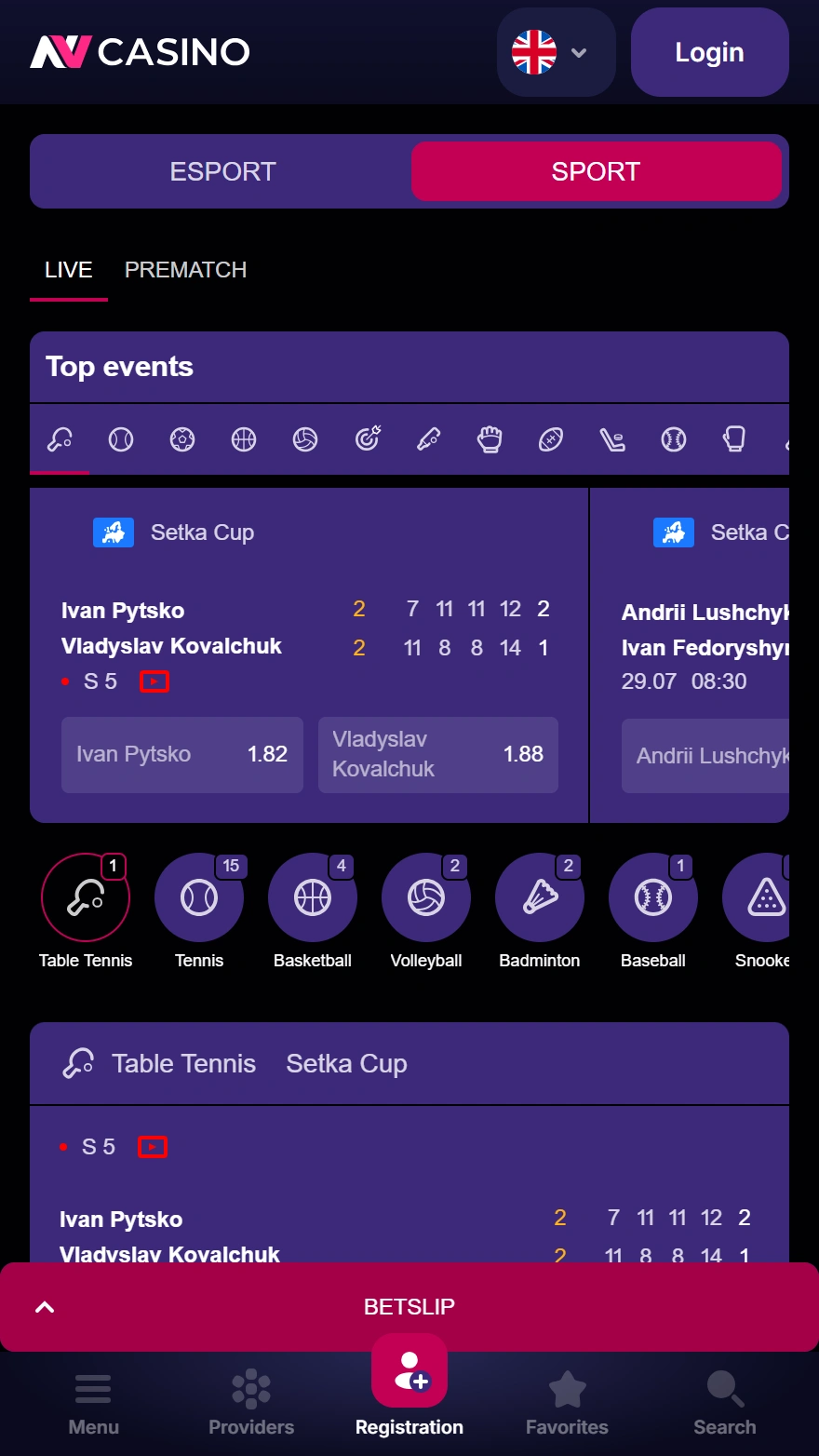Select the LIVE tab
This screenshot has width=819, height=1456.
click(x=69, y=270)
